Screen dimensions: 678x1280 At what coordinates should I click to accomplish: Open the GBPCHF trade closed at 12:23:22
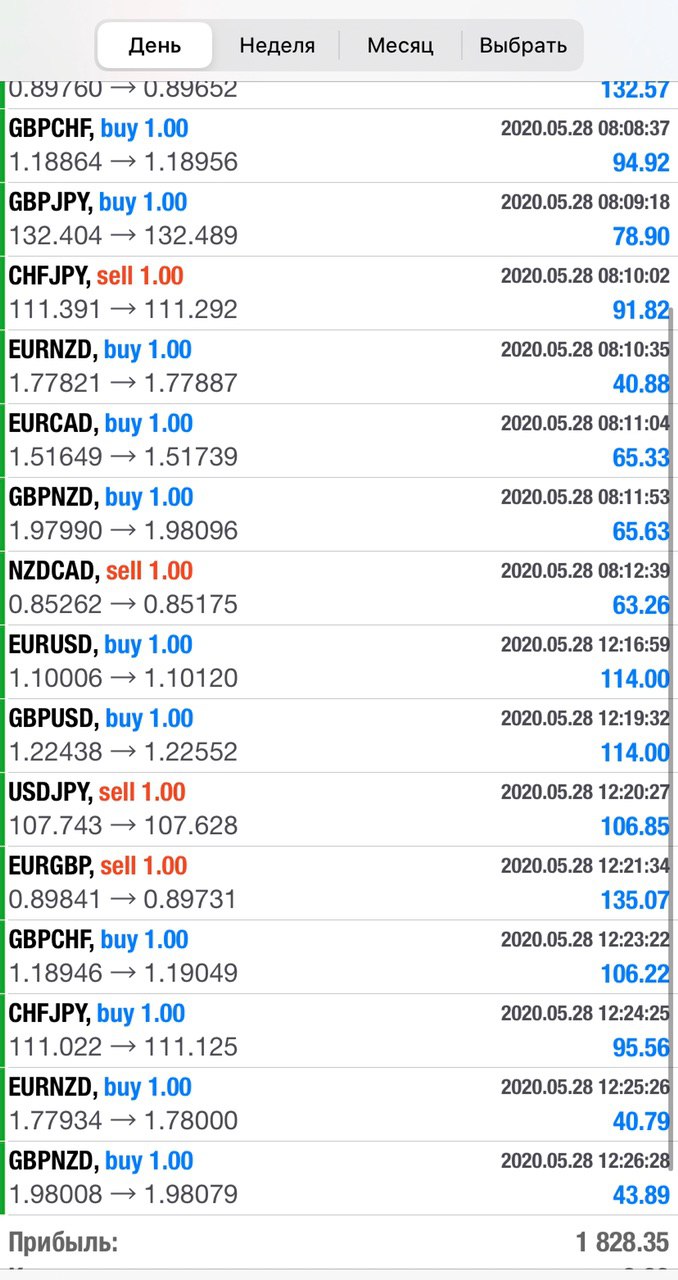point(339,957)
